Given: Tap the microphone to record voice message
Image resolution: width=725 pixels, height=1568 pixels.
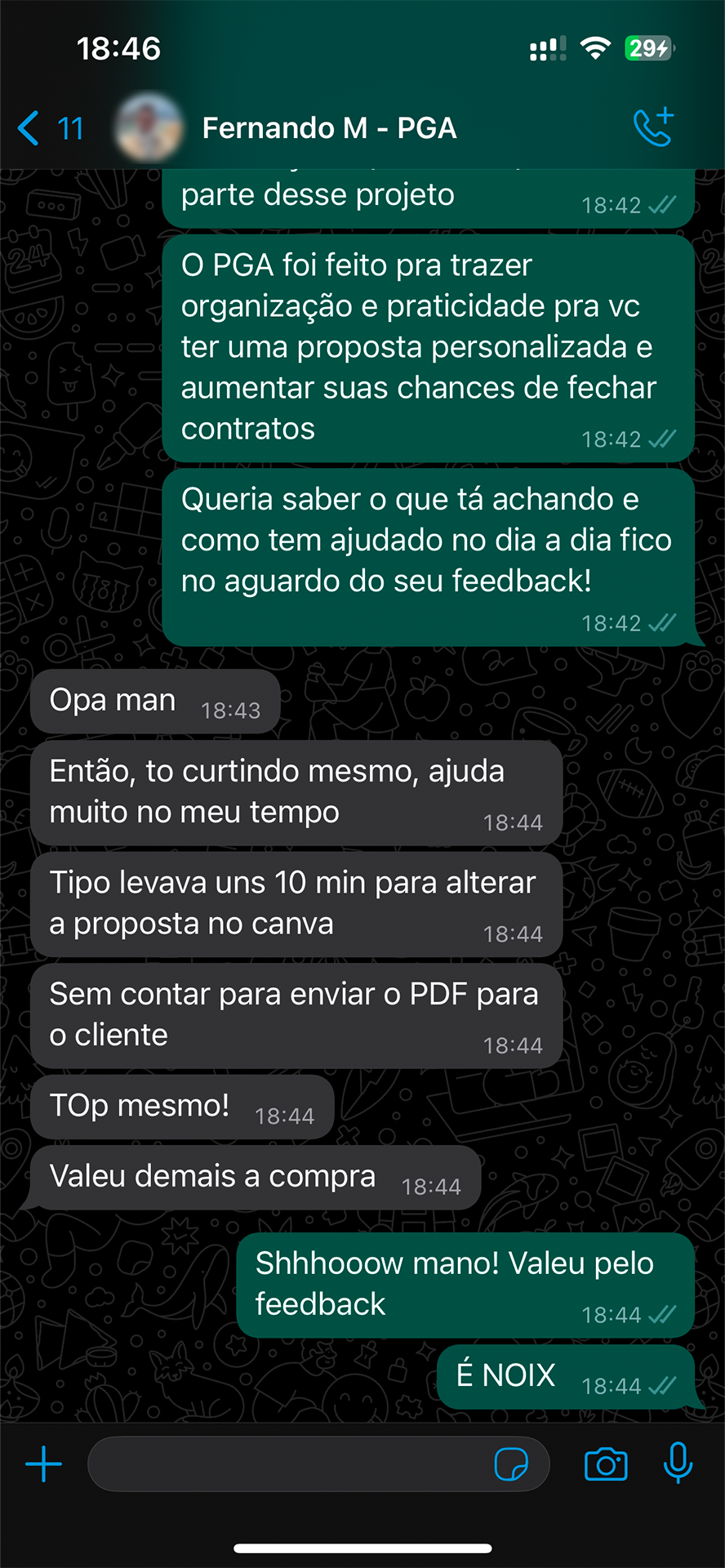Looking at the screenshot, I should 678,1463.
